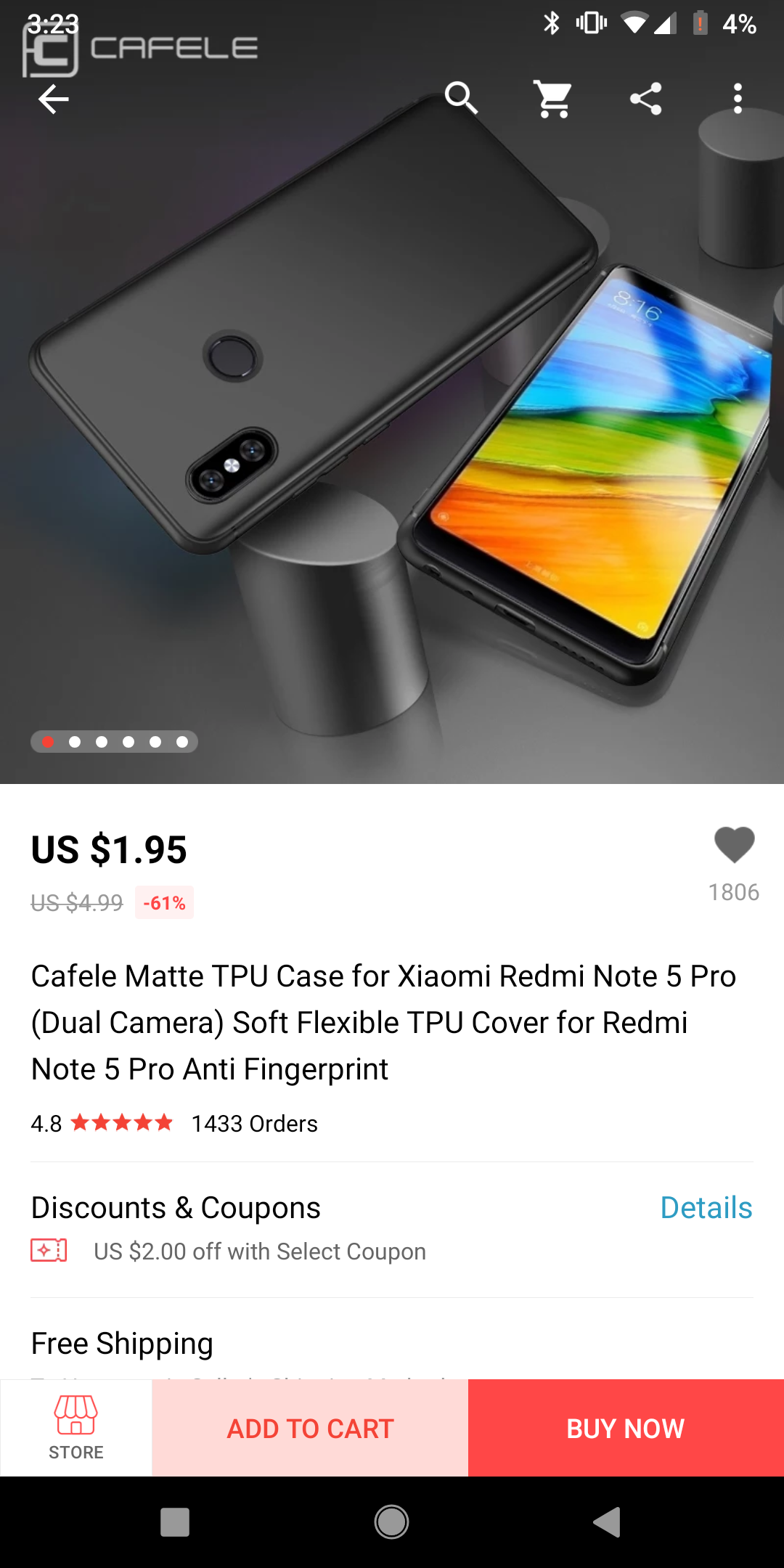Open search from the top bar
The width and height of the screenshot is (784, 1568).
[x=462, y=98]
